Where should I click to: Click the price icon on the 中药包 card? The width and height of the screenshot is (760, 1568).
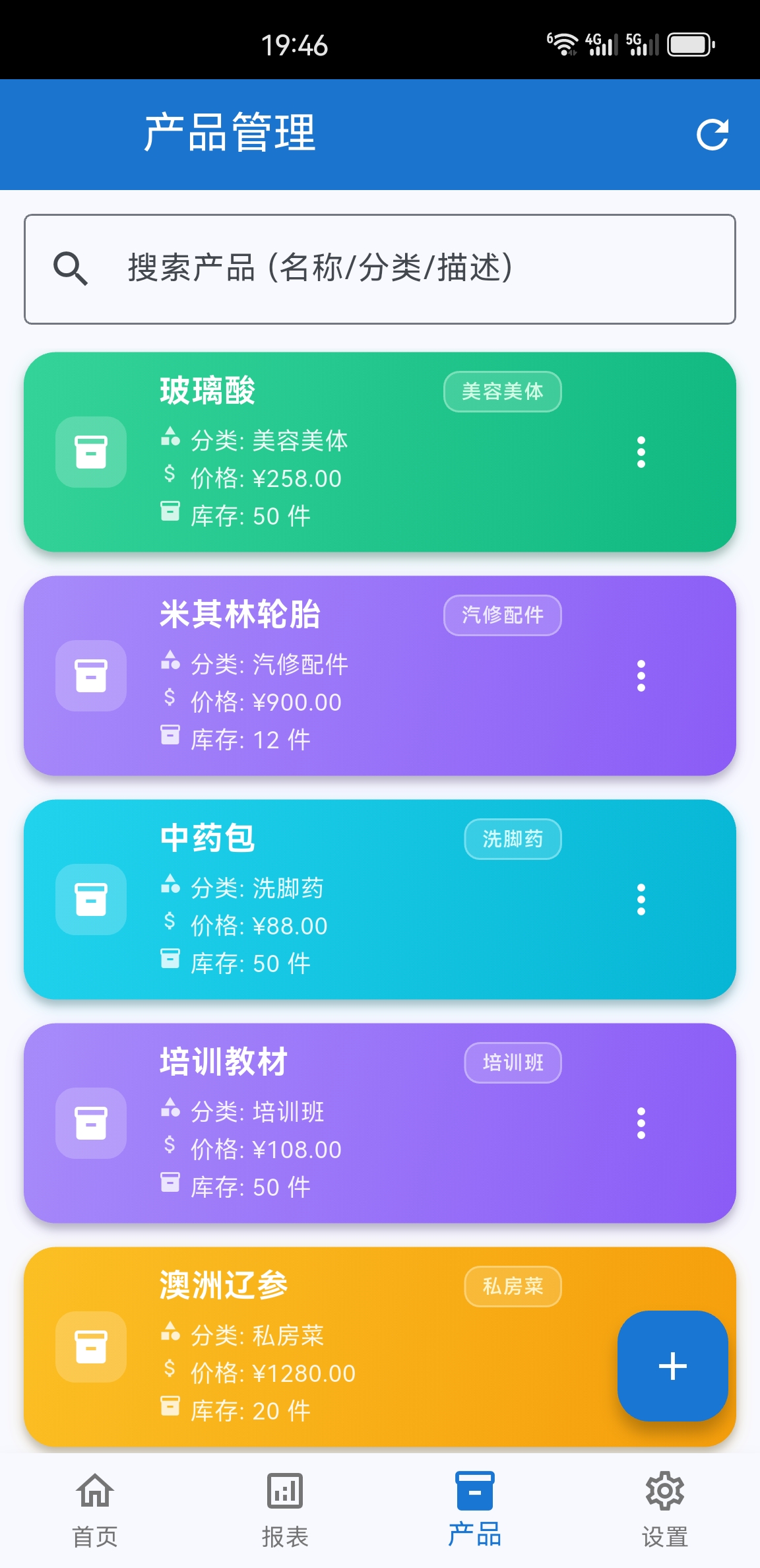point(170,925)
